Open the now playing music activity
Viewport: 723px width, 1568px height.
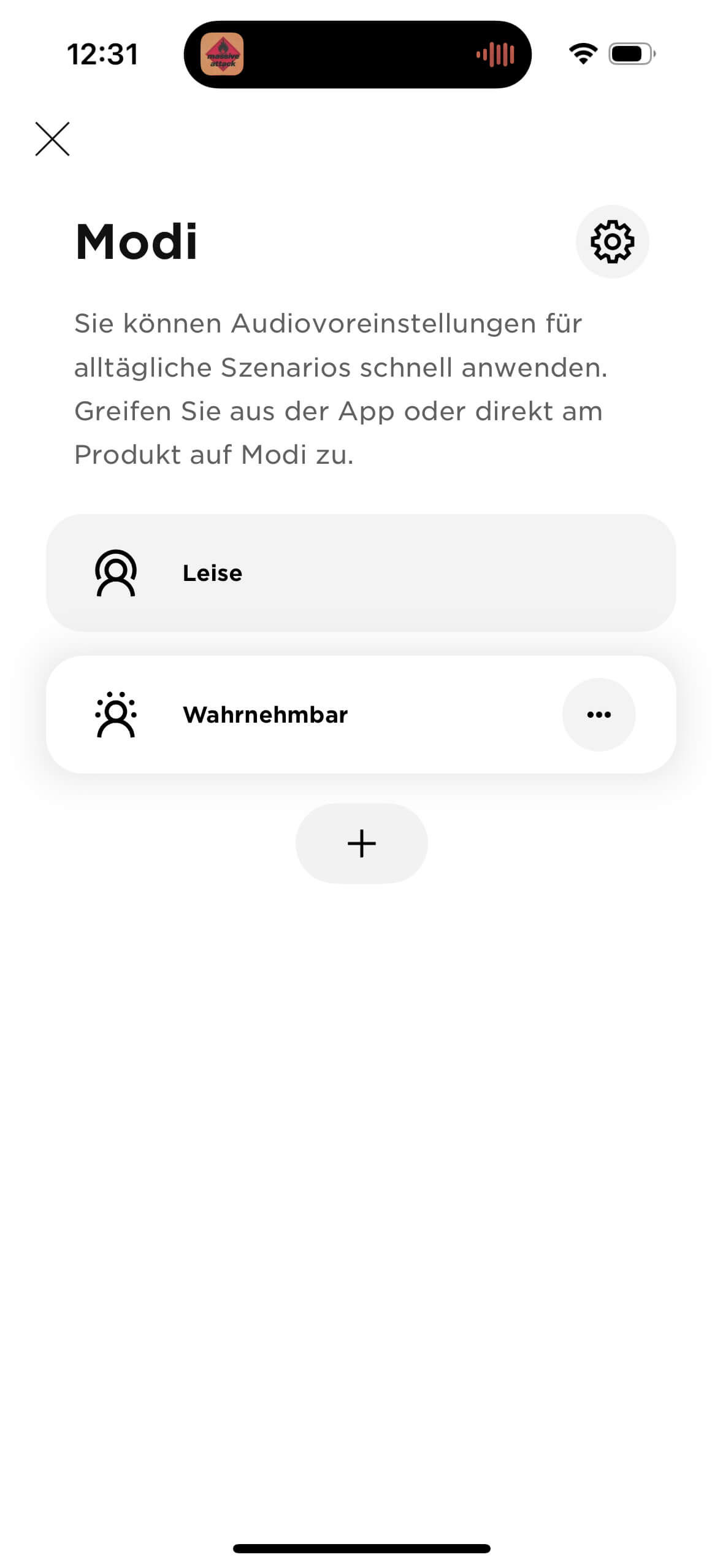click(357, 55)
